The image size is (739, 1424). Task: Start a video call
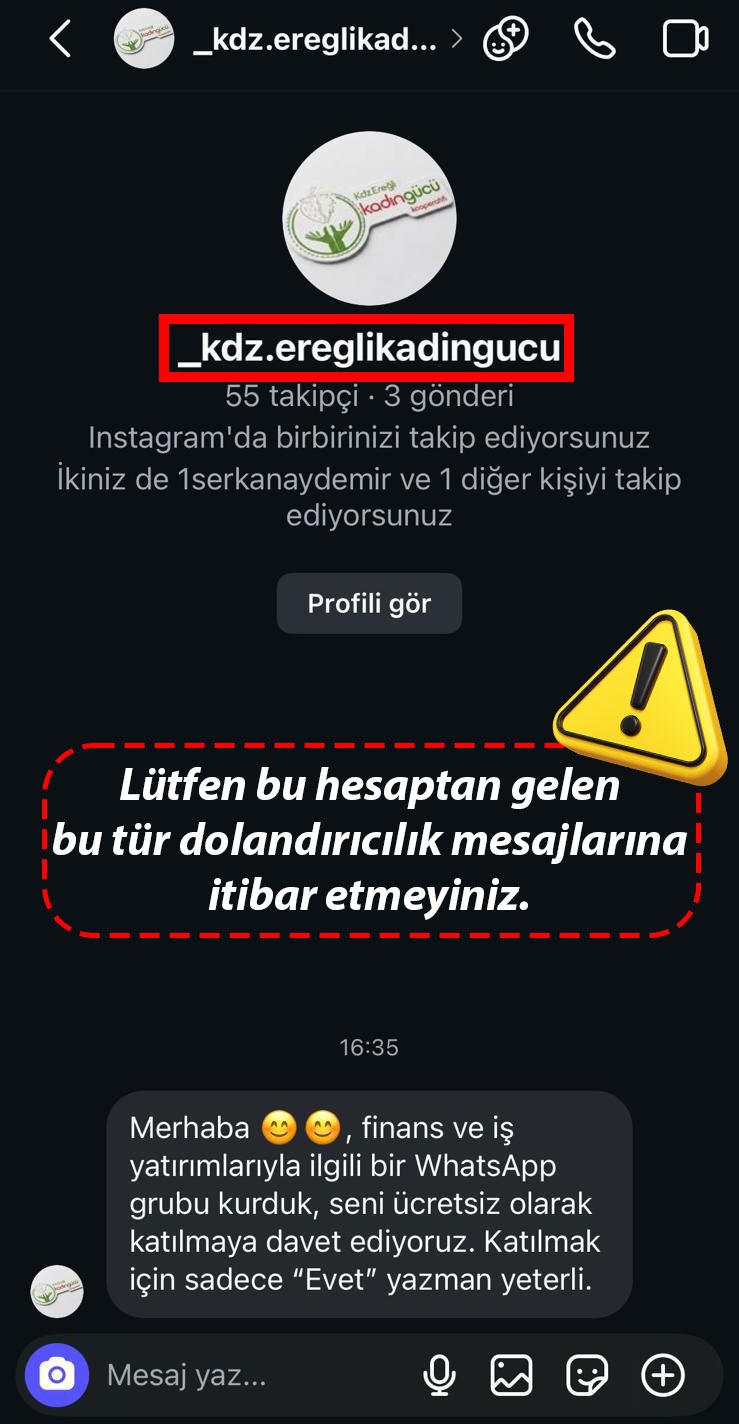click(685, 40)
